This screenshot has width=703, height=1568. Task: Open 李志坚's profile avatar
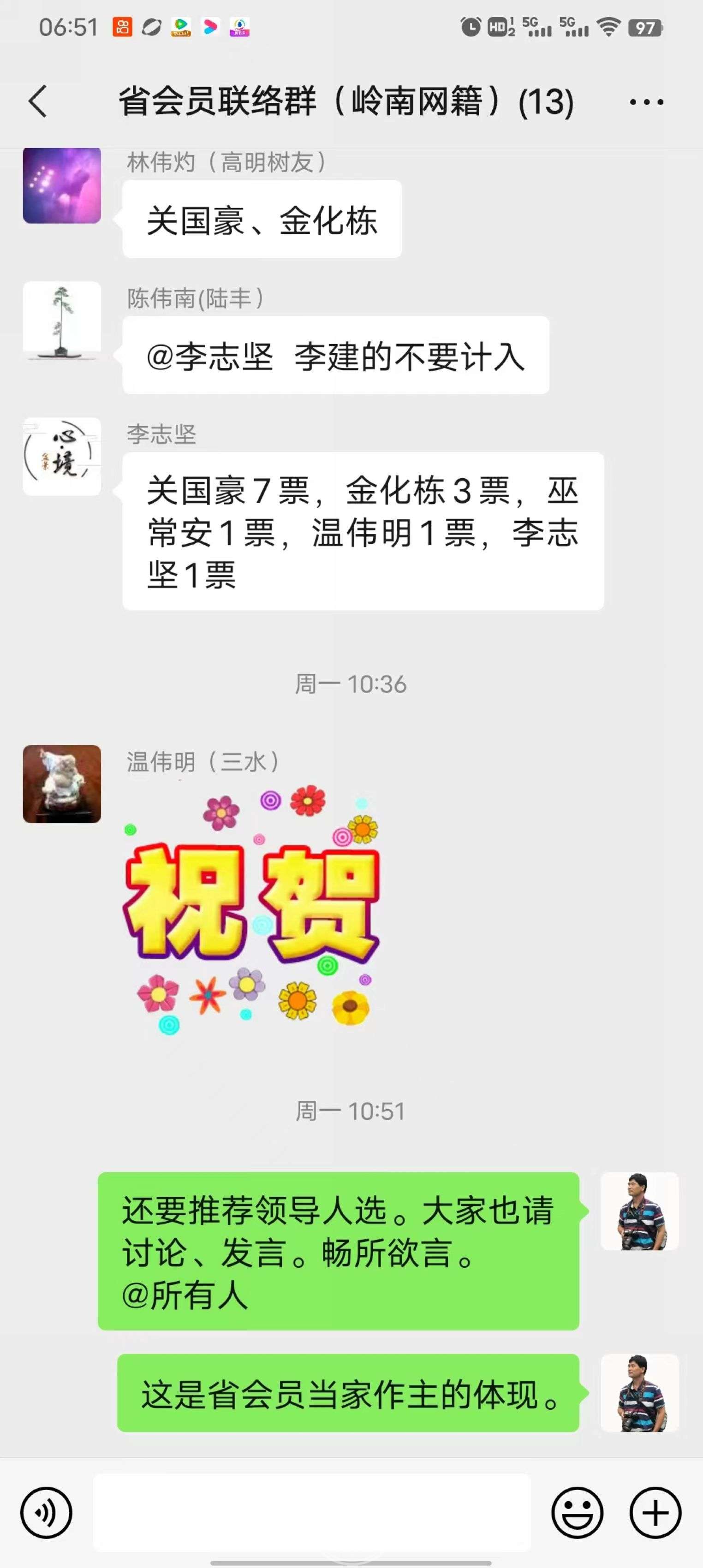pyautogui.click(x=62, y=456)
